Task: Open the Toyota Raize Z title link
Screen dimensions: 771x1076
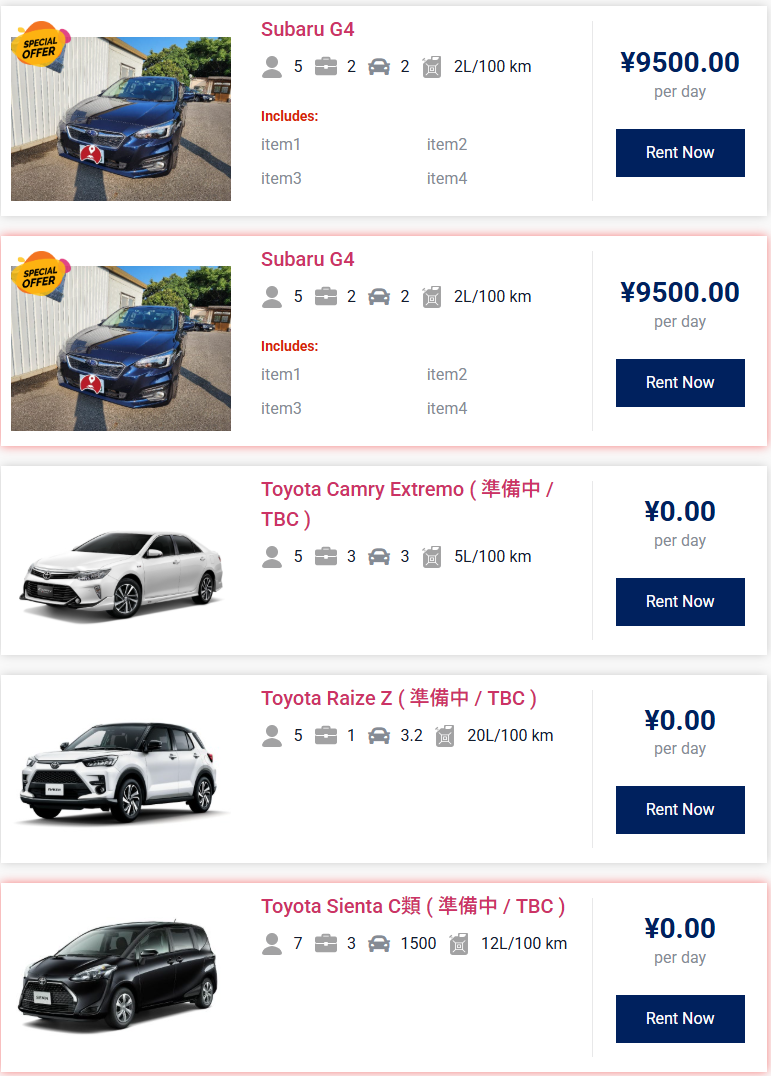Action: [398, 698]
